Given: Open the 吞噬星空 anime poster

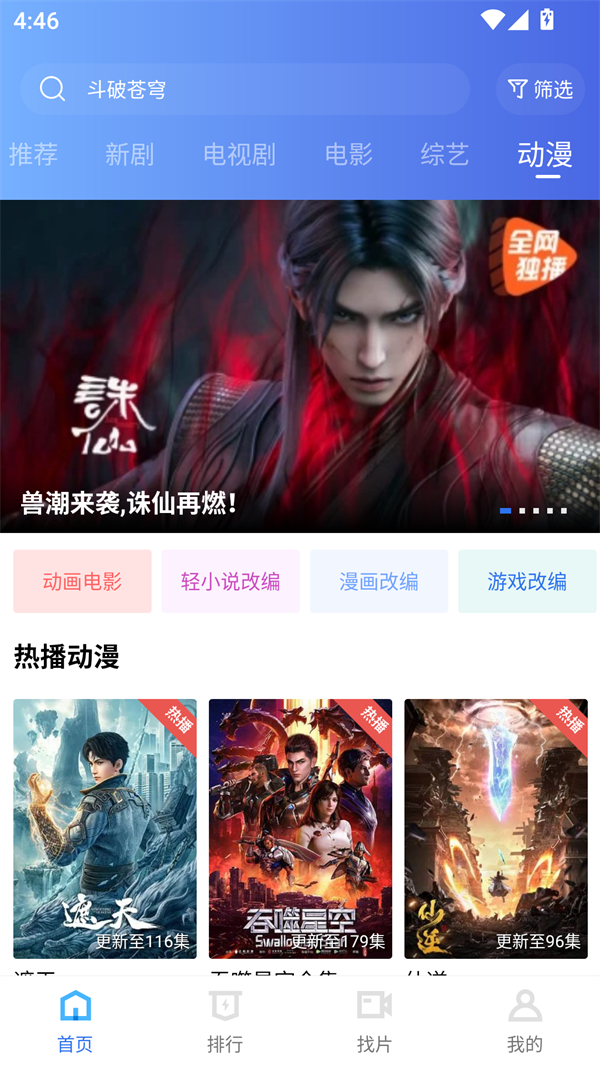Looking at the screenshot, I should coord(300,829).
